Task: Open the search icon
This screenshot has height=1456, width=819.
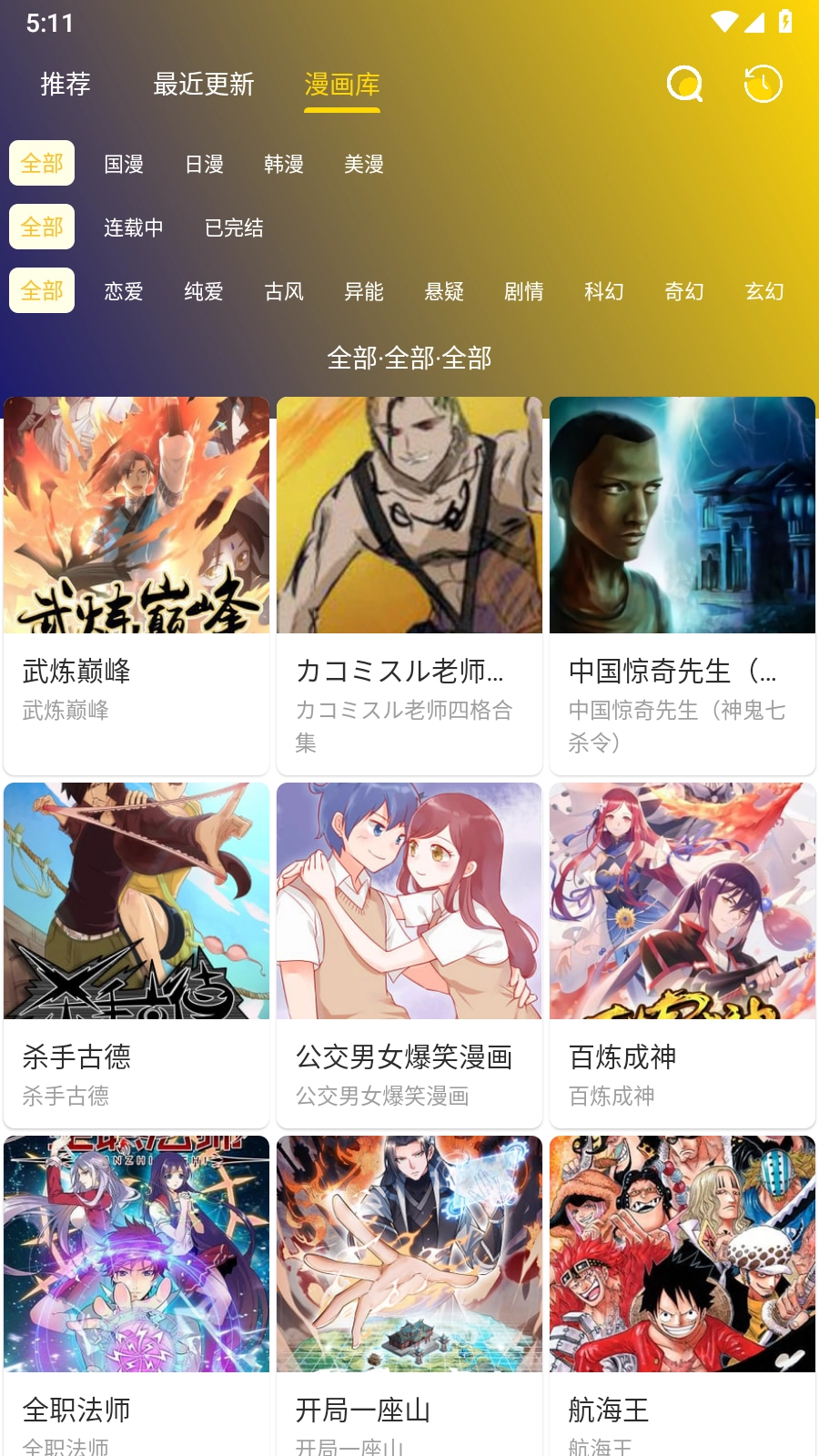Action: pyautogui.click(x=685, y=85)
